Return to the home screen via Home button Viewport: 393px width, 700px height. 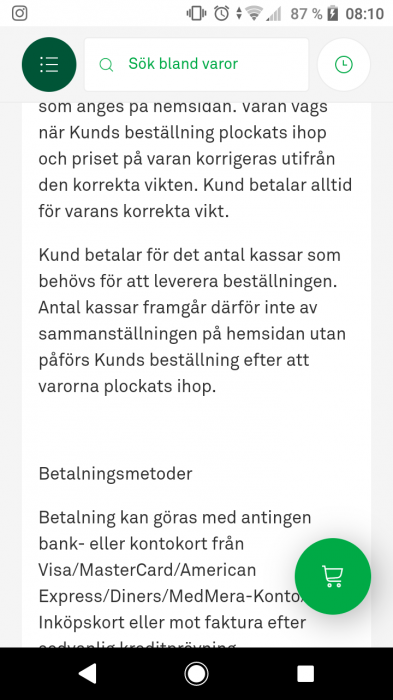pos(196,674)
